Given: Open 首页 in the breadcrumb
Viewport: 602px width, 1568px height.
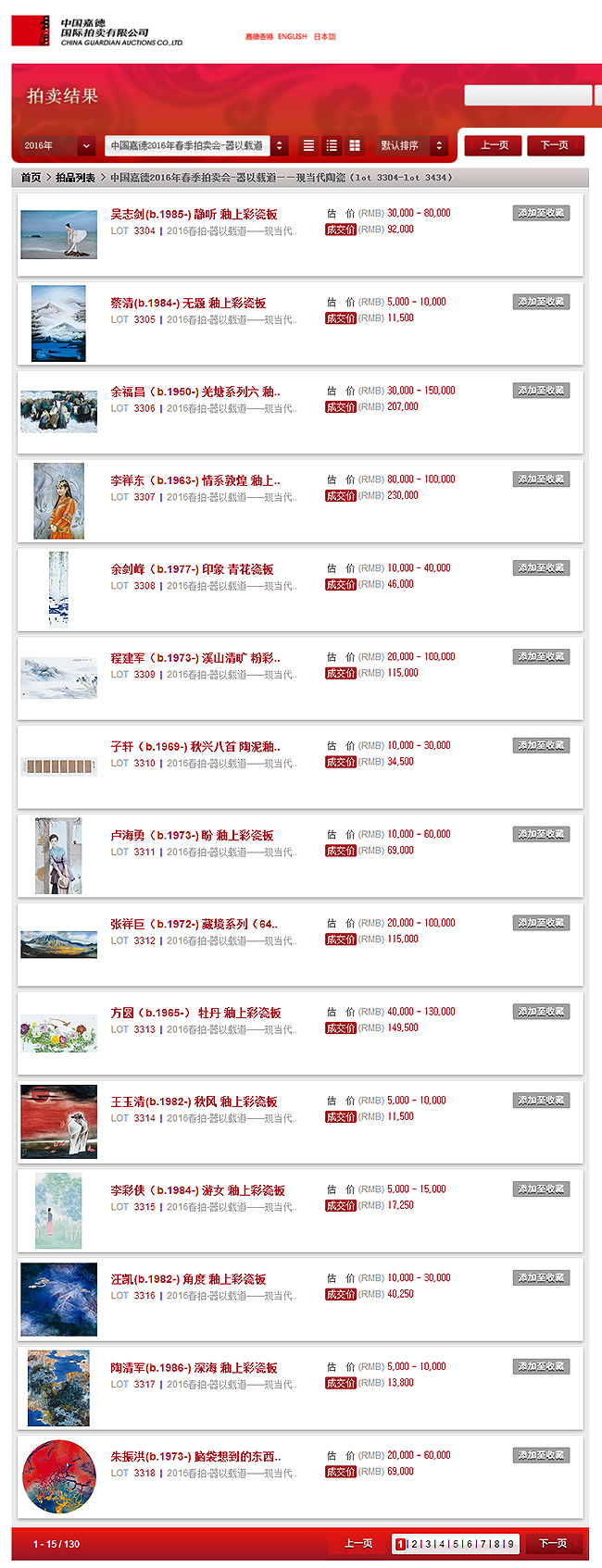Looking at the screenshot, I should coord(31,178).
